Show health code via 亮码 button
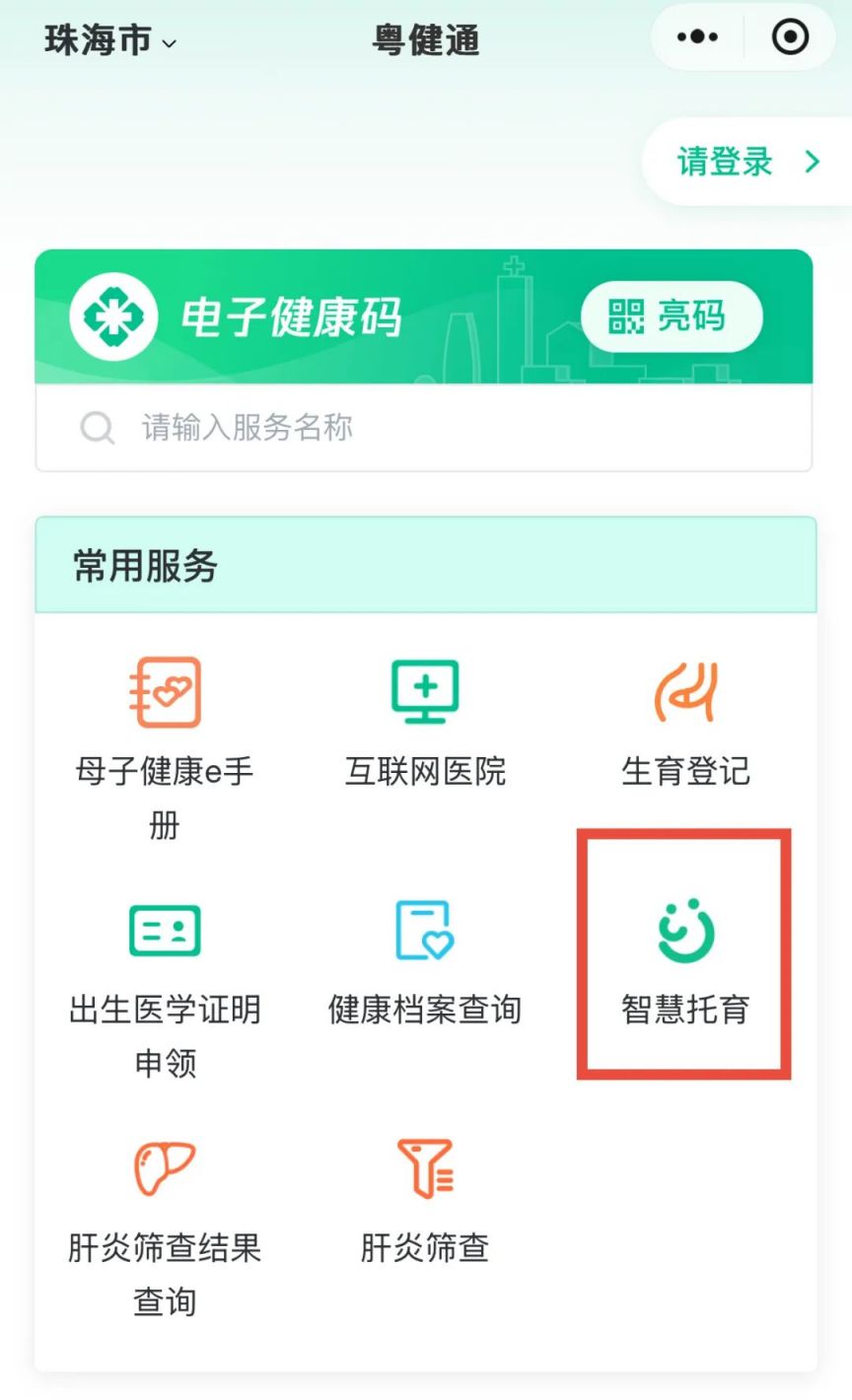Image resolution: width=852 pixels, height=1400 pixels. point(672,317)
